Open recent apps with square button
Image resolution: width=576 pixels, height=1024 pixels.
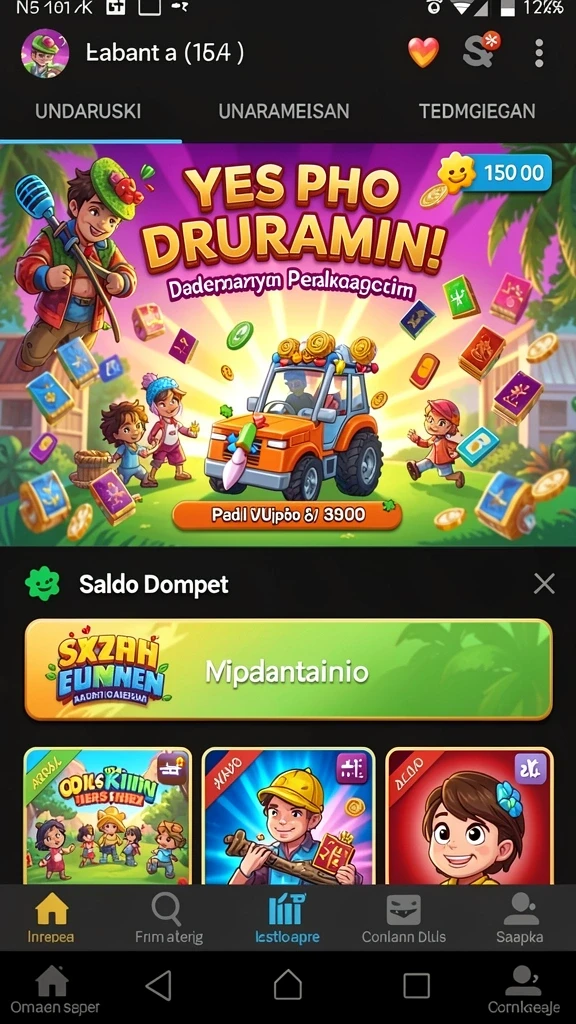point(416,985)
